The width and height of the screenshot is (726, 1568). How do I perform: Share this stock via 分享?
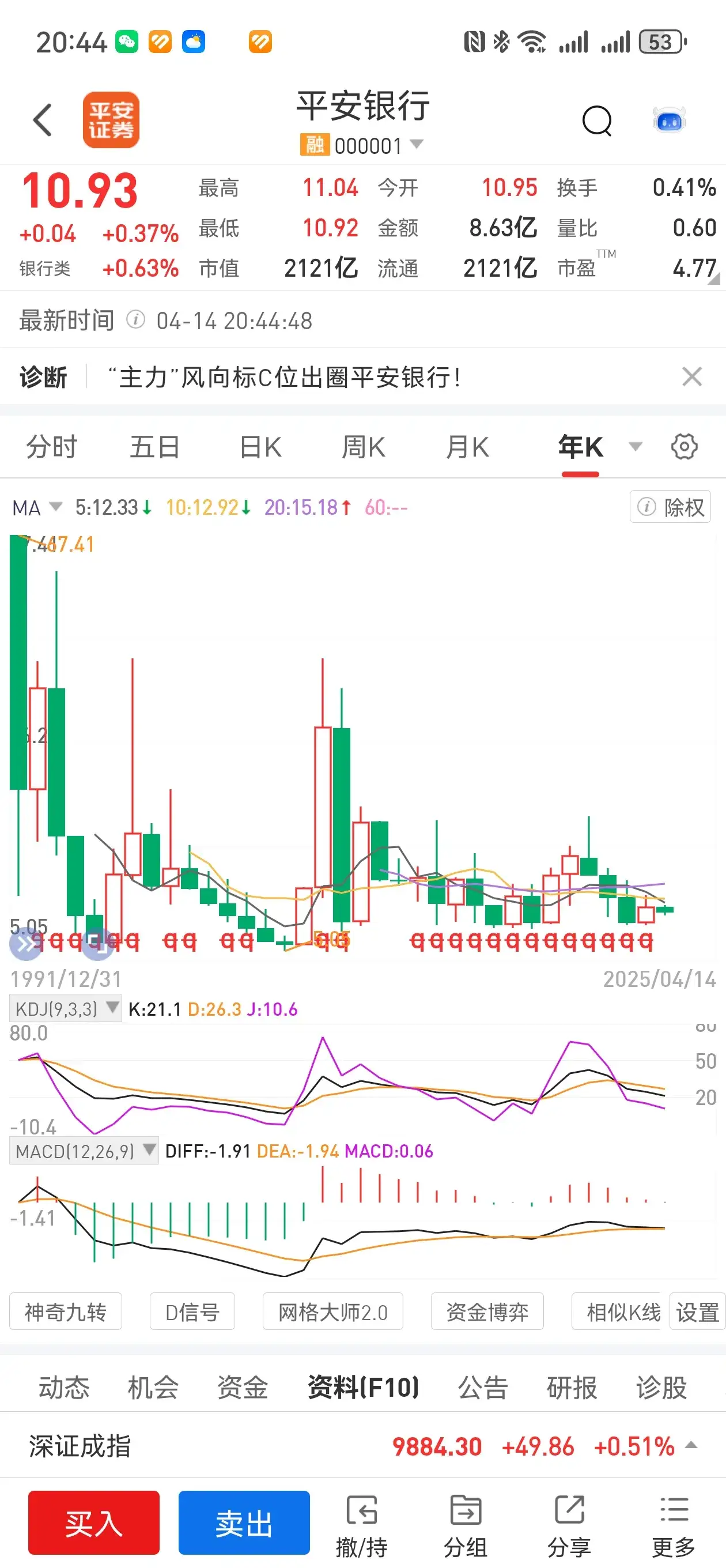point(569,1524)
